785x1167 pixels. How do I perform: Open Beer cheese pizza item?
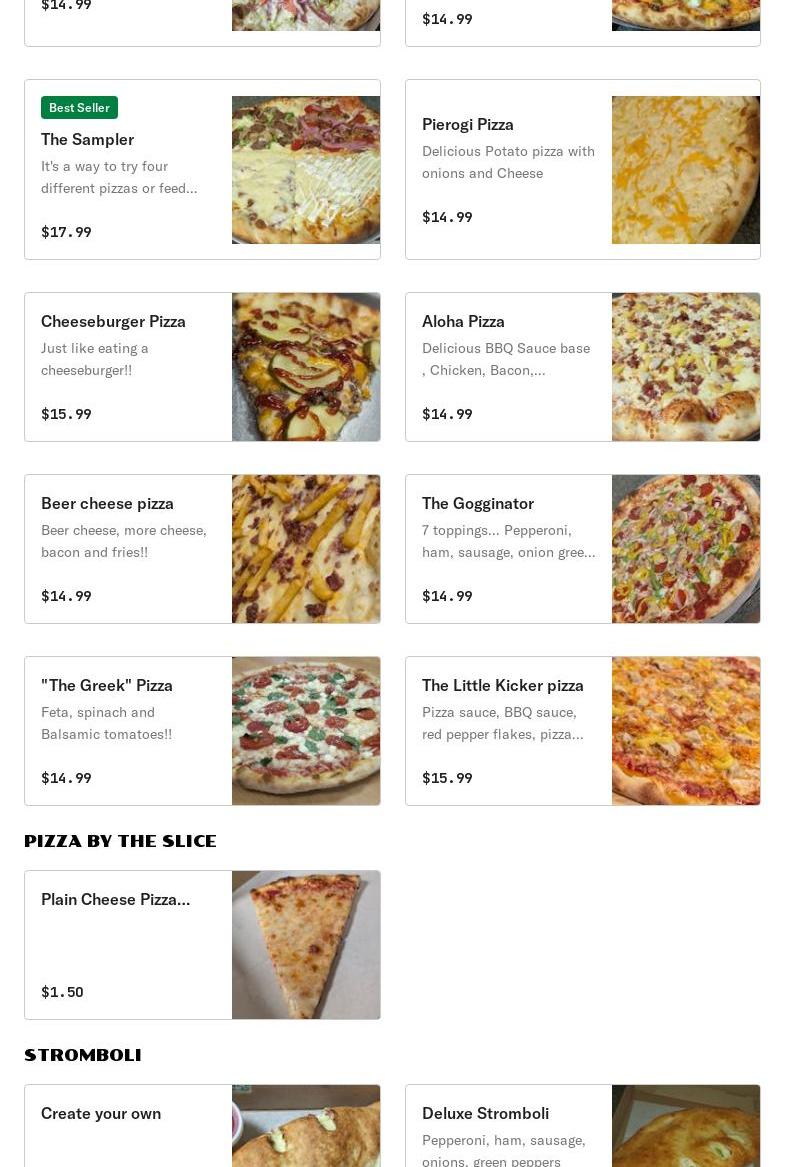coord(202,549)
